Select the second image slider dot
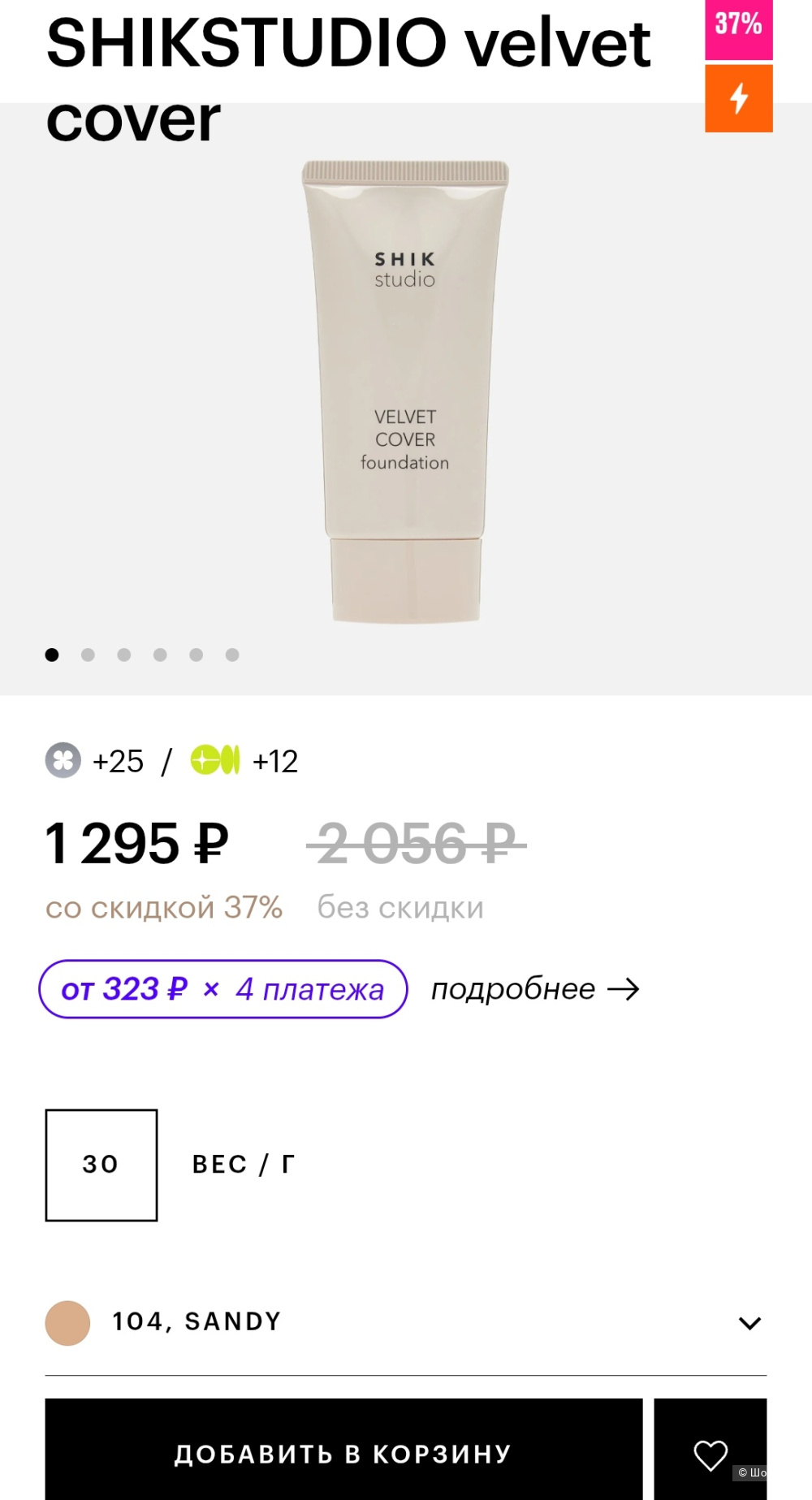This screenshot has width=812, height=1500. pyautogui.click(x=88, y=655)
